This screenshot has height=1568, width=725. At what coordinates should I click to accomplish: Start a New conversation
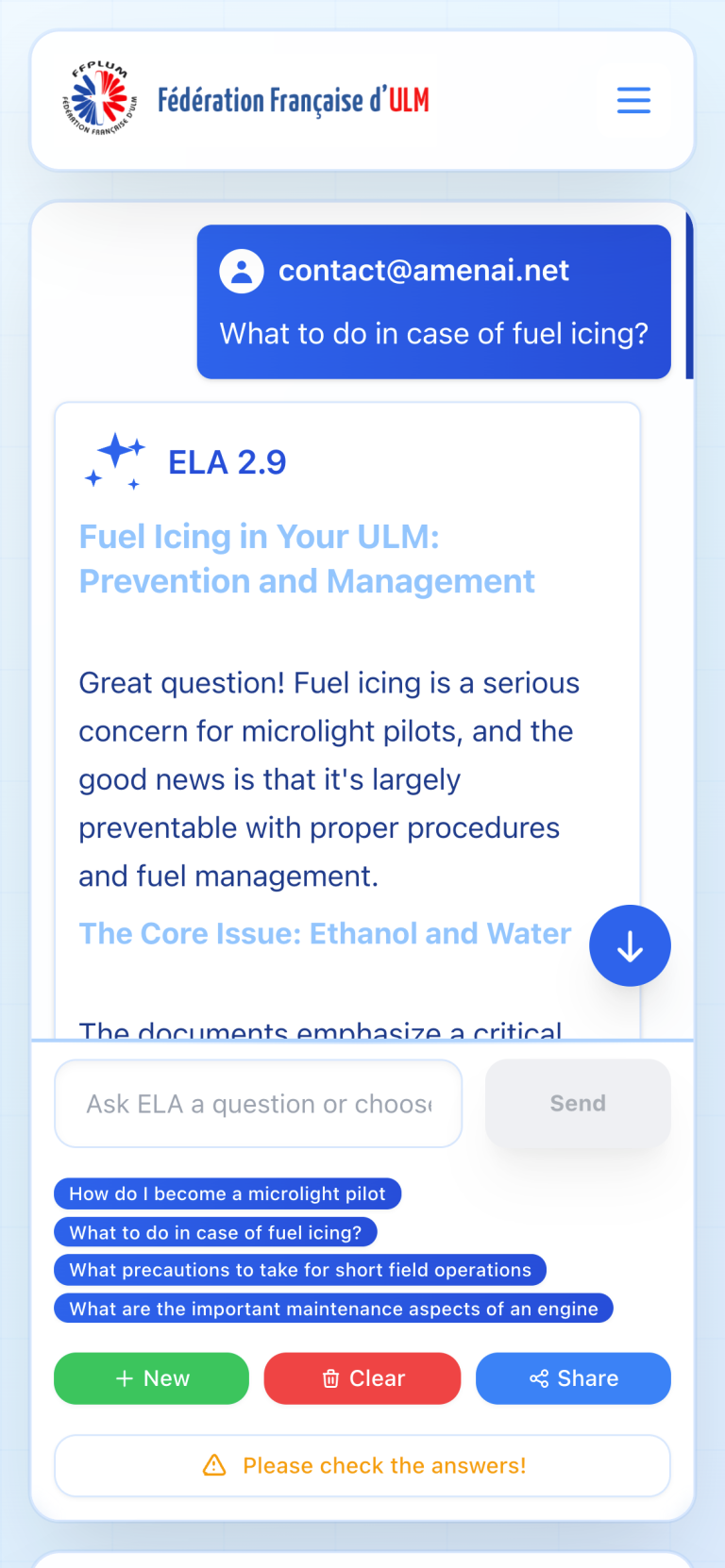[152, 1378]
